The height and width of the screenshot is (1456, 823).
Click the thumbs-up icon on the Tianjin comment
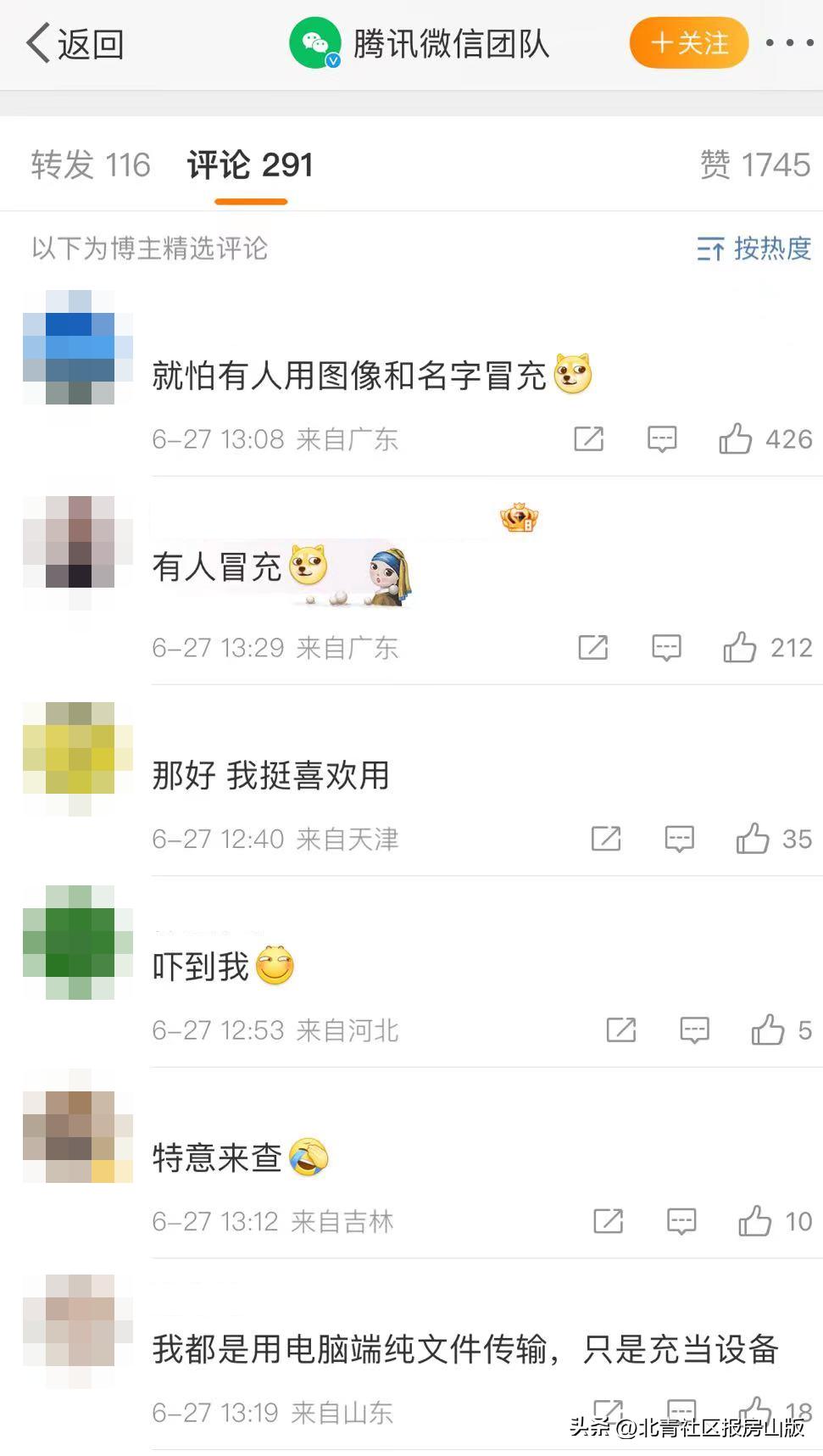pyautogui.click(x=753, y=839)
